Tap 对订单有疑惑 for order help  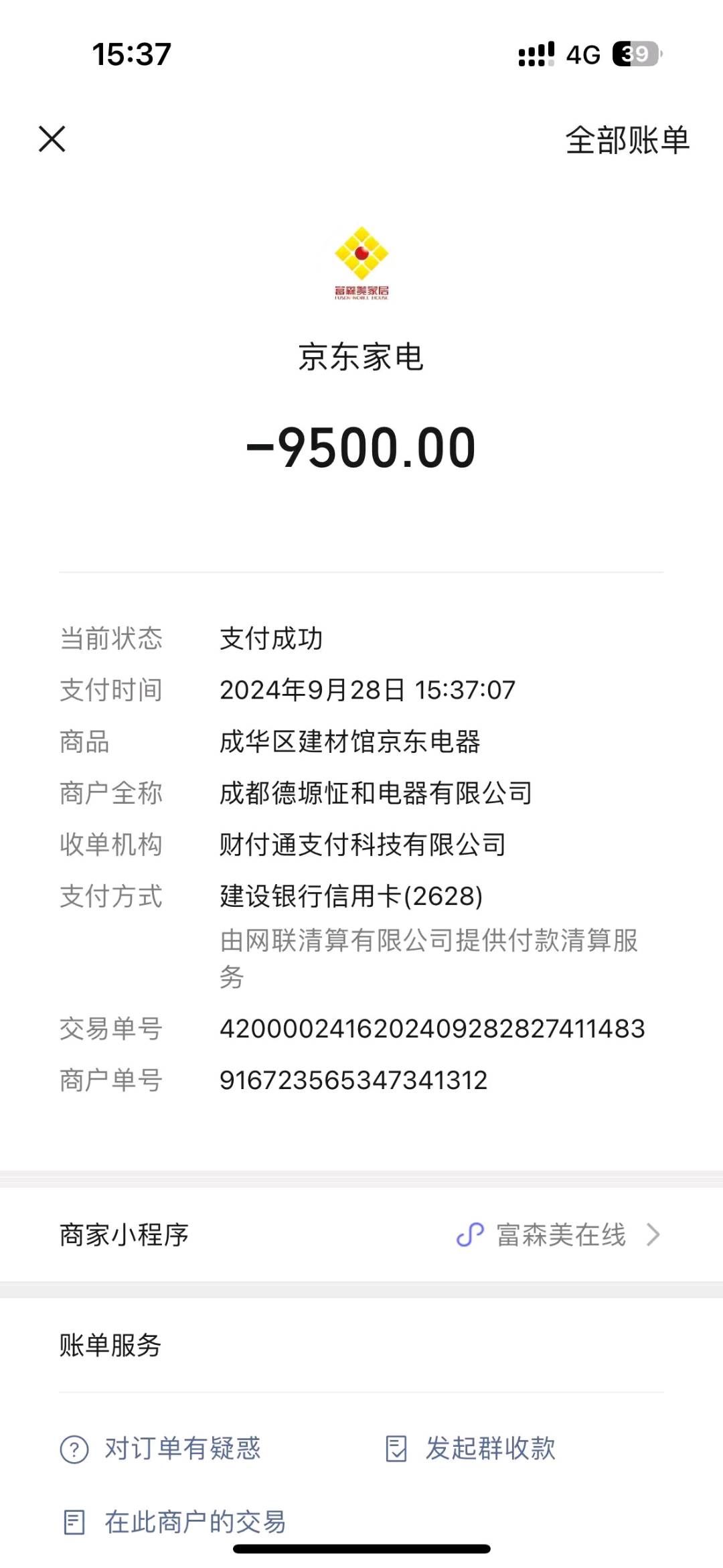tap(161, 1449)
